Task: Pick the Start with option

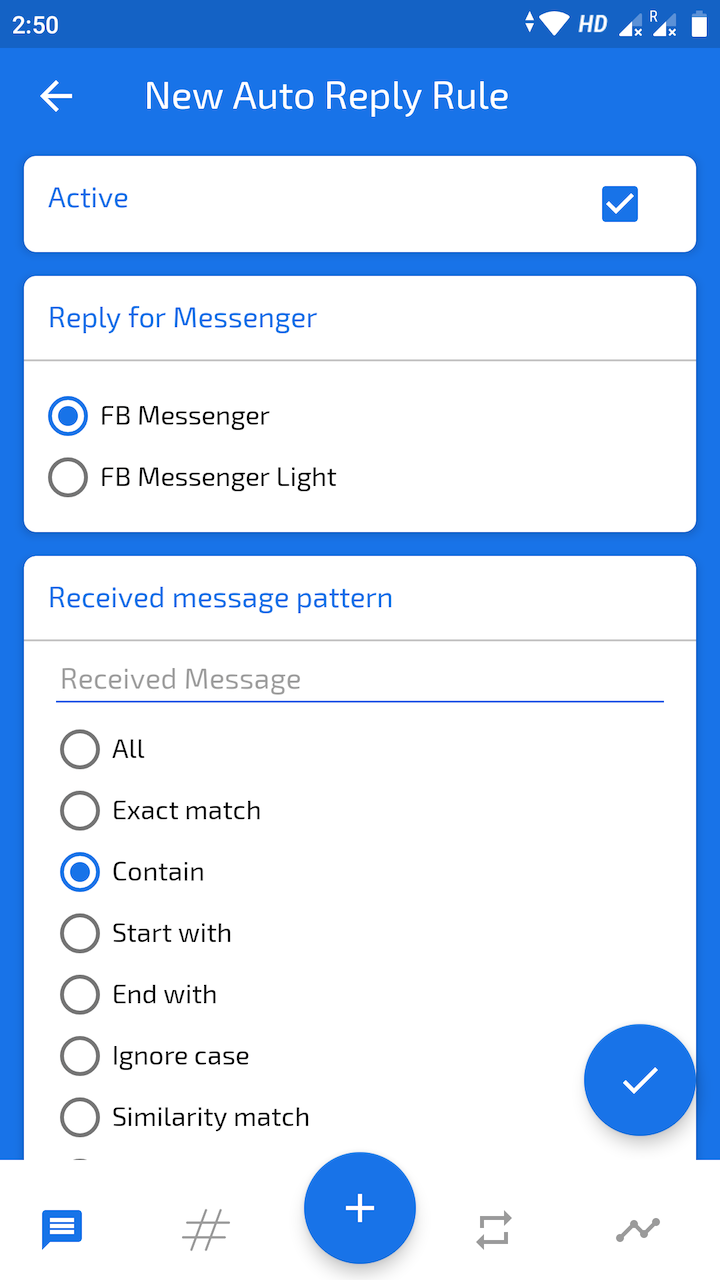Action: coord(80,933)
